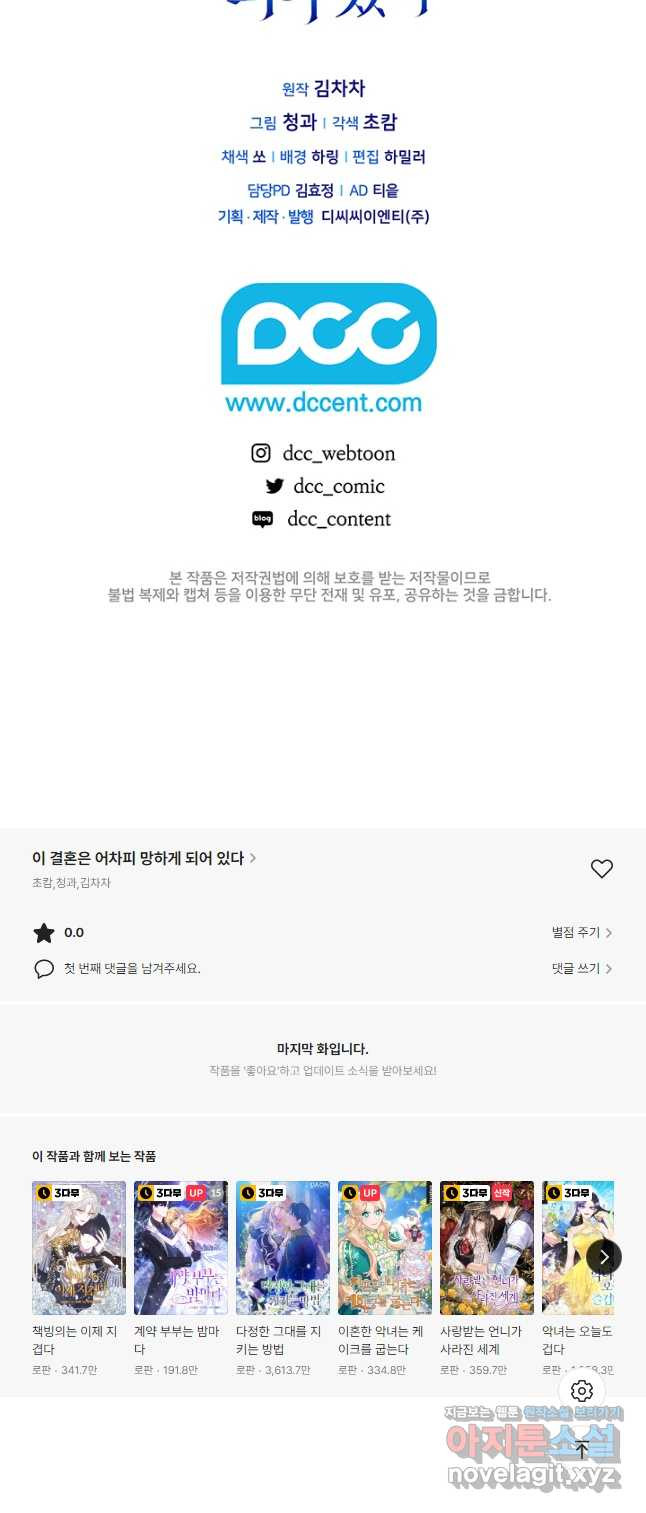The image size is (646, 1513).
Task: Open webtoon 이혼한 악녀는 케이크를 굽는다
Action: (x=385, y=1248)
